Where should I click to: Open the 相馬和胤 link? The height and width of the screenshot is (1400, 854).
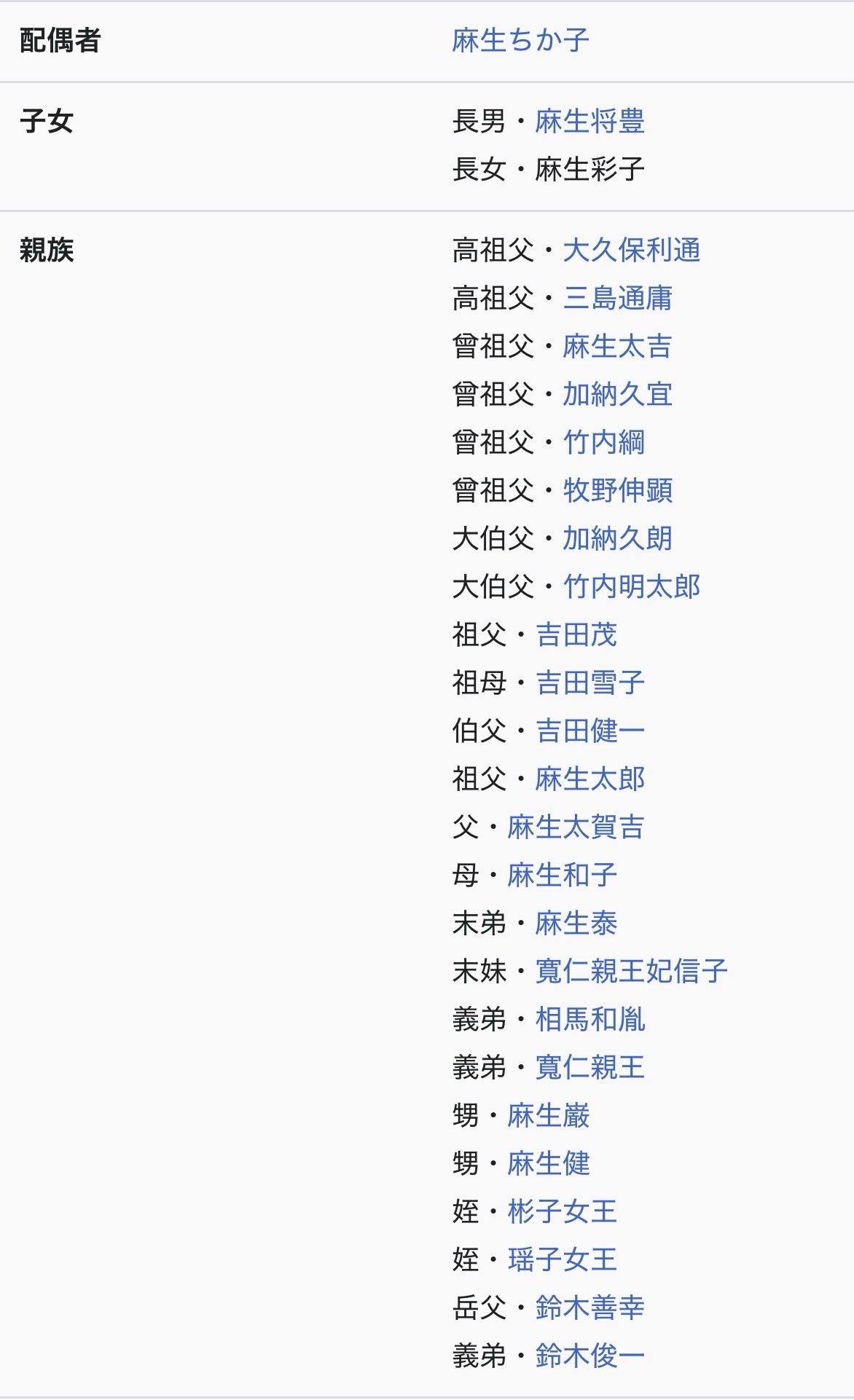coord(589,1019)
